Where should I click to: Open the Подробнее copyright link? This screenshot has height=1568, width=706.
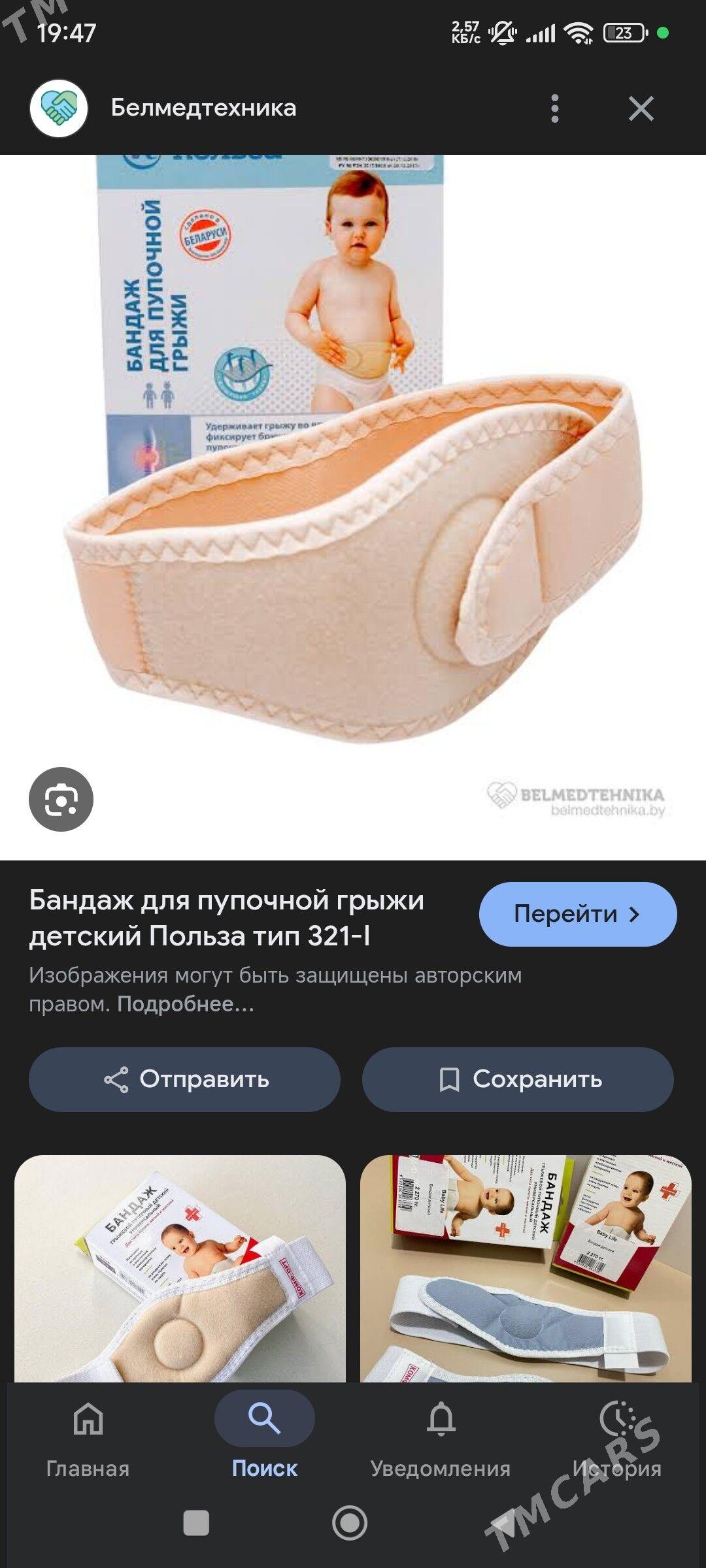186,1004
